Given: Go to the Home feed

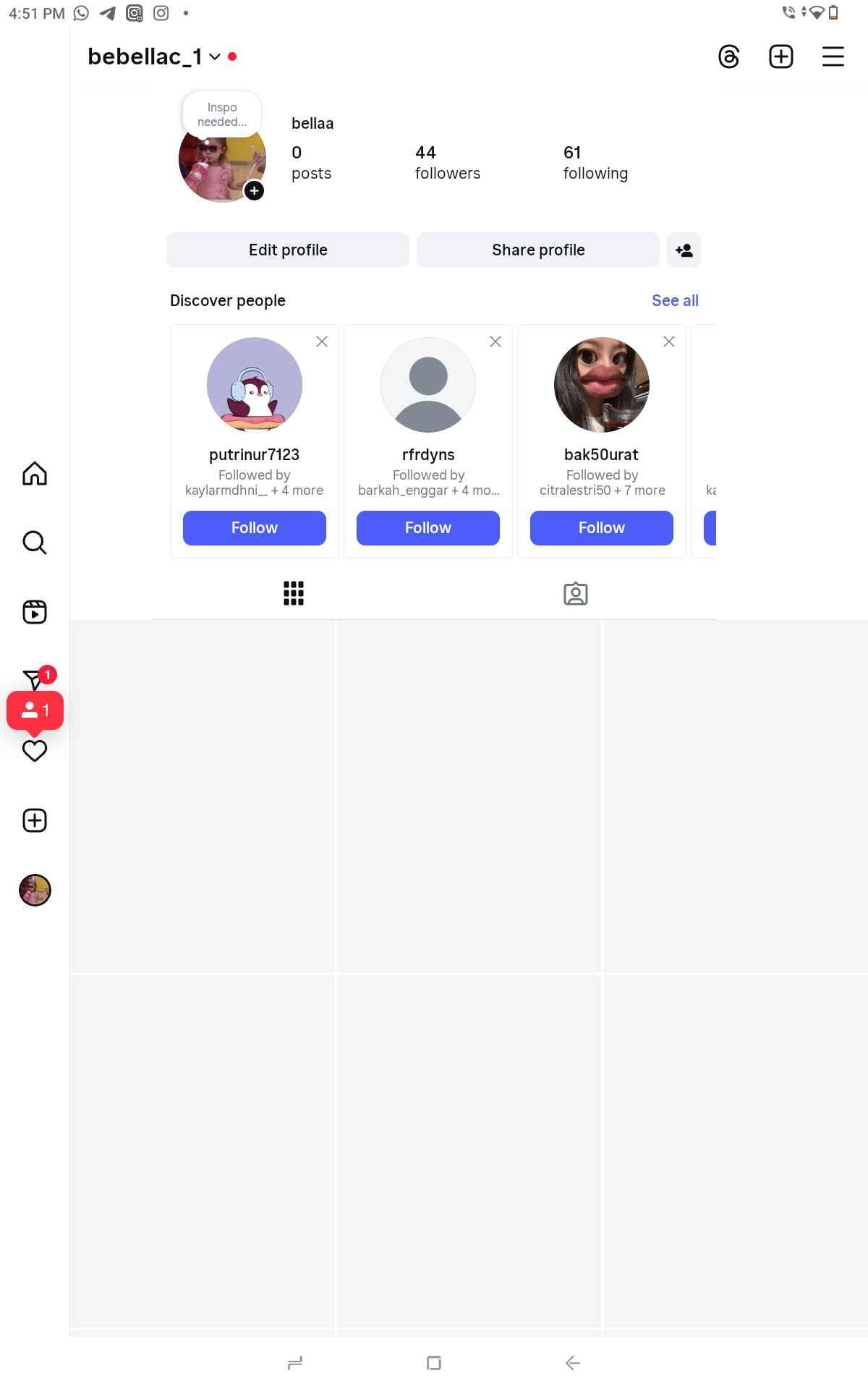Looking at the screenshot, I should click(x=35, y=473).
